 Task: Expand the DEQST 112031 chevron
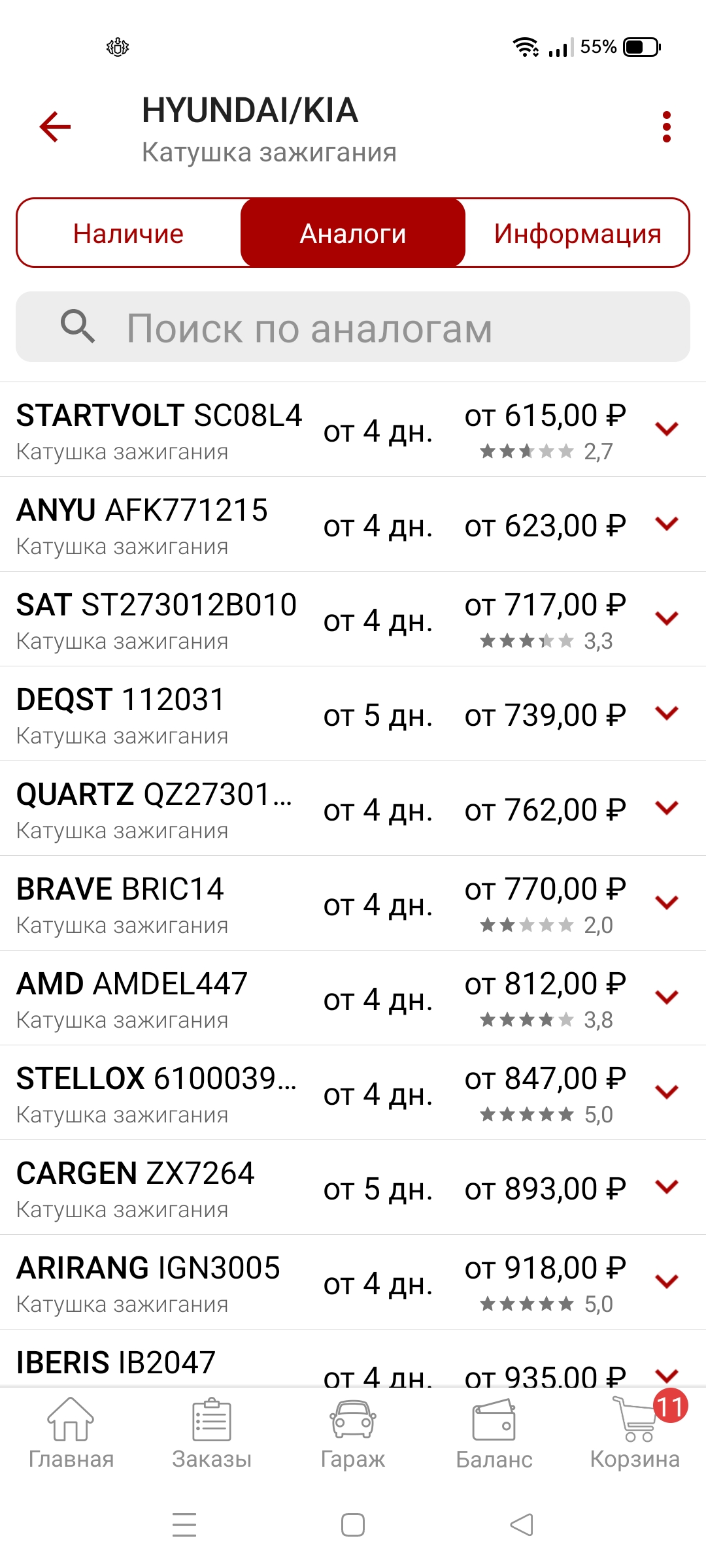[666, 713]
